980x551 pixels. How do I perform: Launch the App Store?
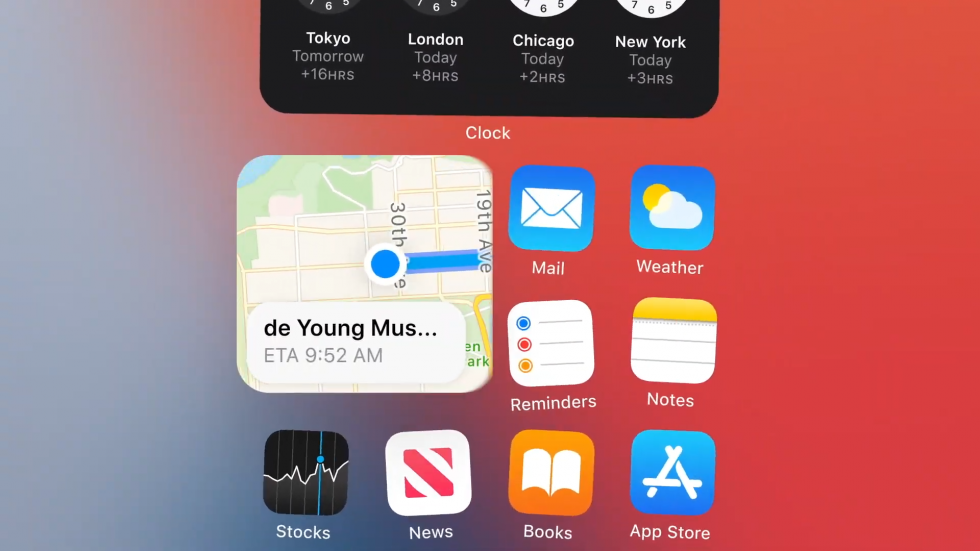pos(672,473)
